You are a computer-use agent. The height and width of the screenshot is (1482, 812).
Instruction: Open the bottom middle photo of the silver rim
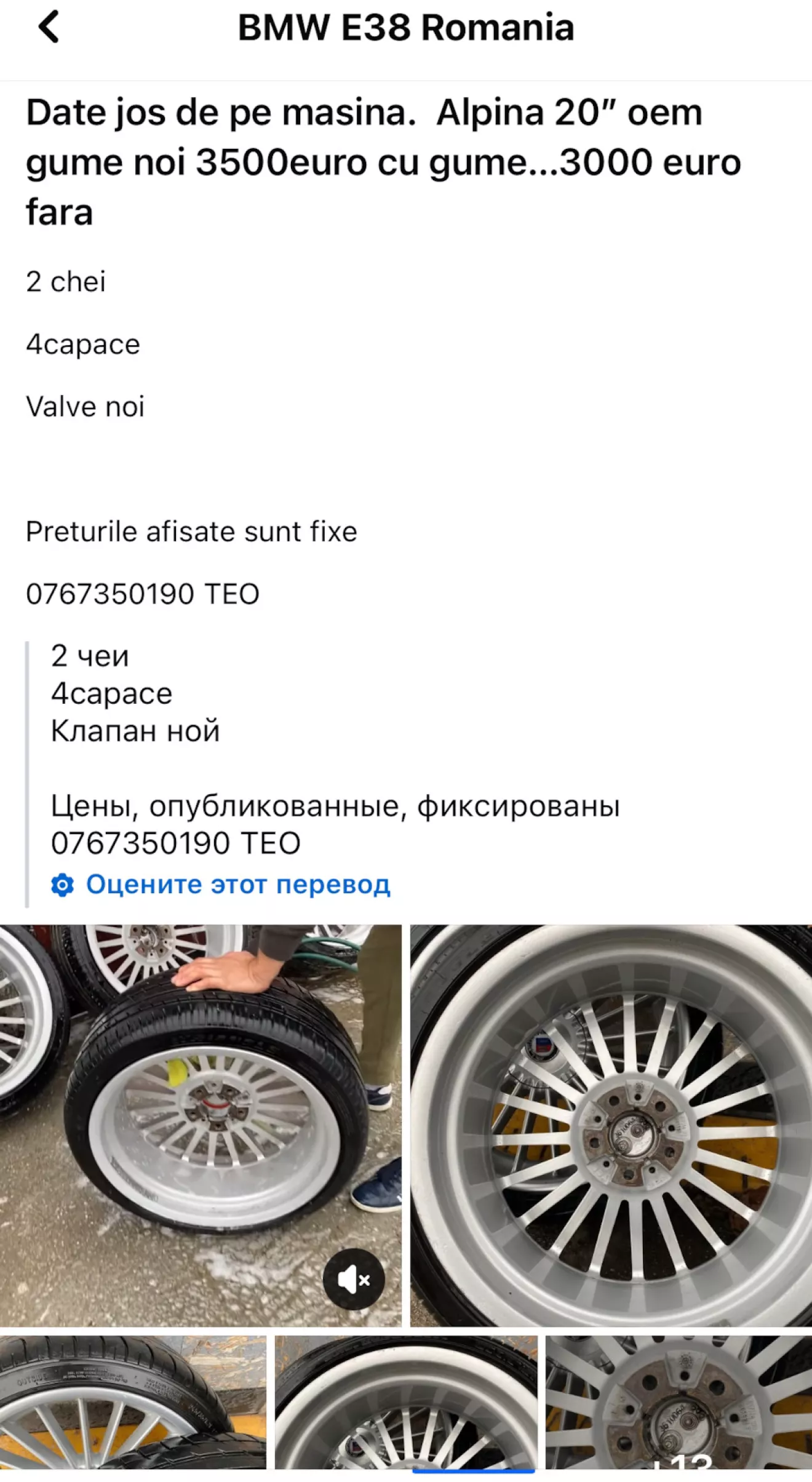[406, 1402]
